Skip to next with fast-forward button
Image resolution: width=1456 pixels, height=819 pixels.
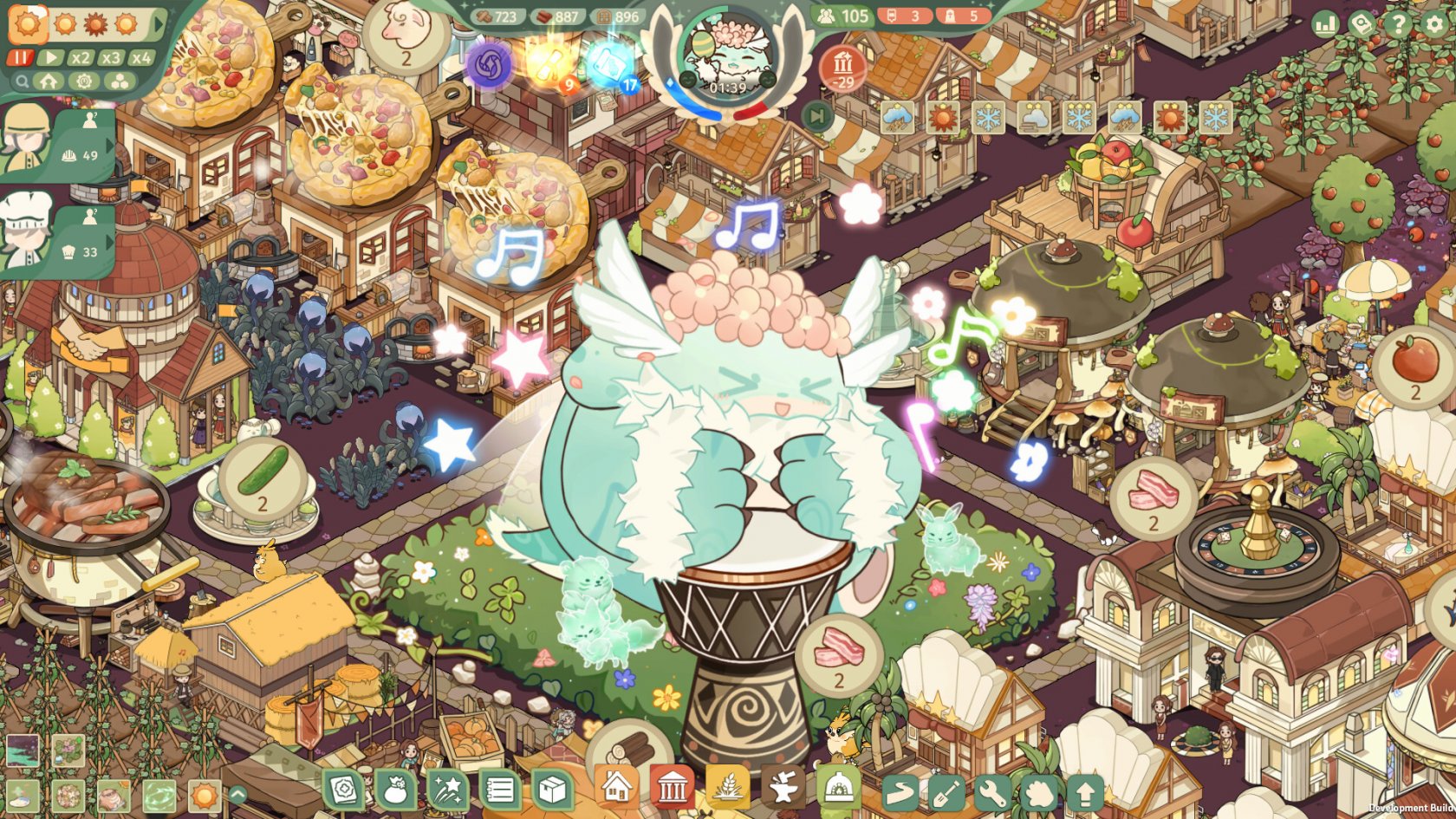click(816, 115)
